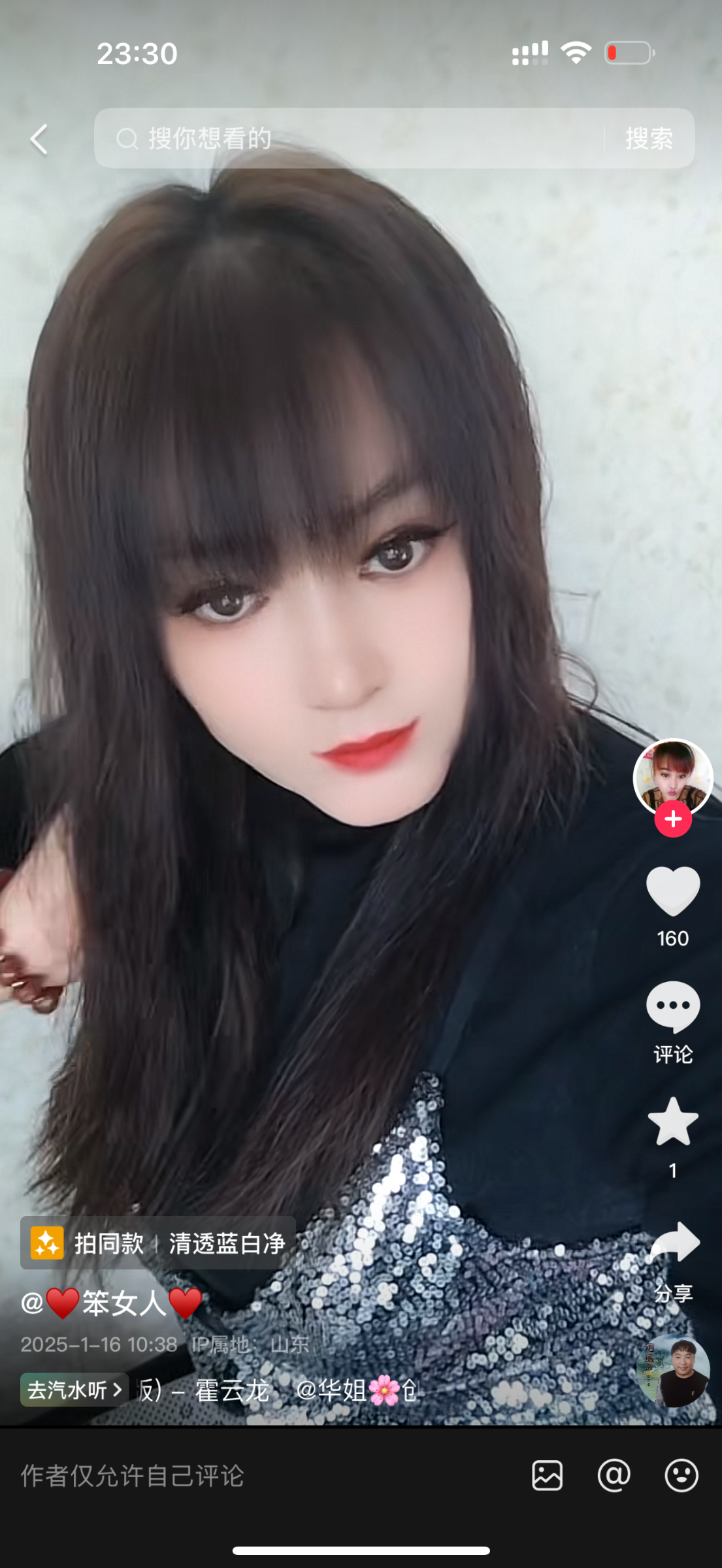Tap the 拍同款 清透蓝白净 button
722x1568 pixels.
click(157, 1240)
